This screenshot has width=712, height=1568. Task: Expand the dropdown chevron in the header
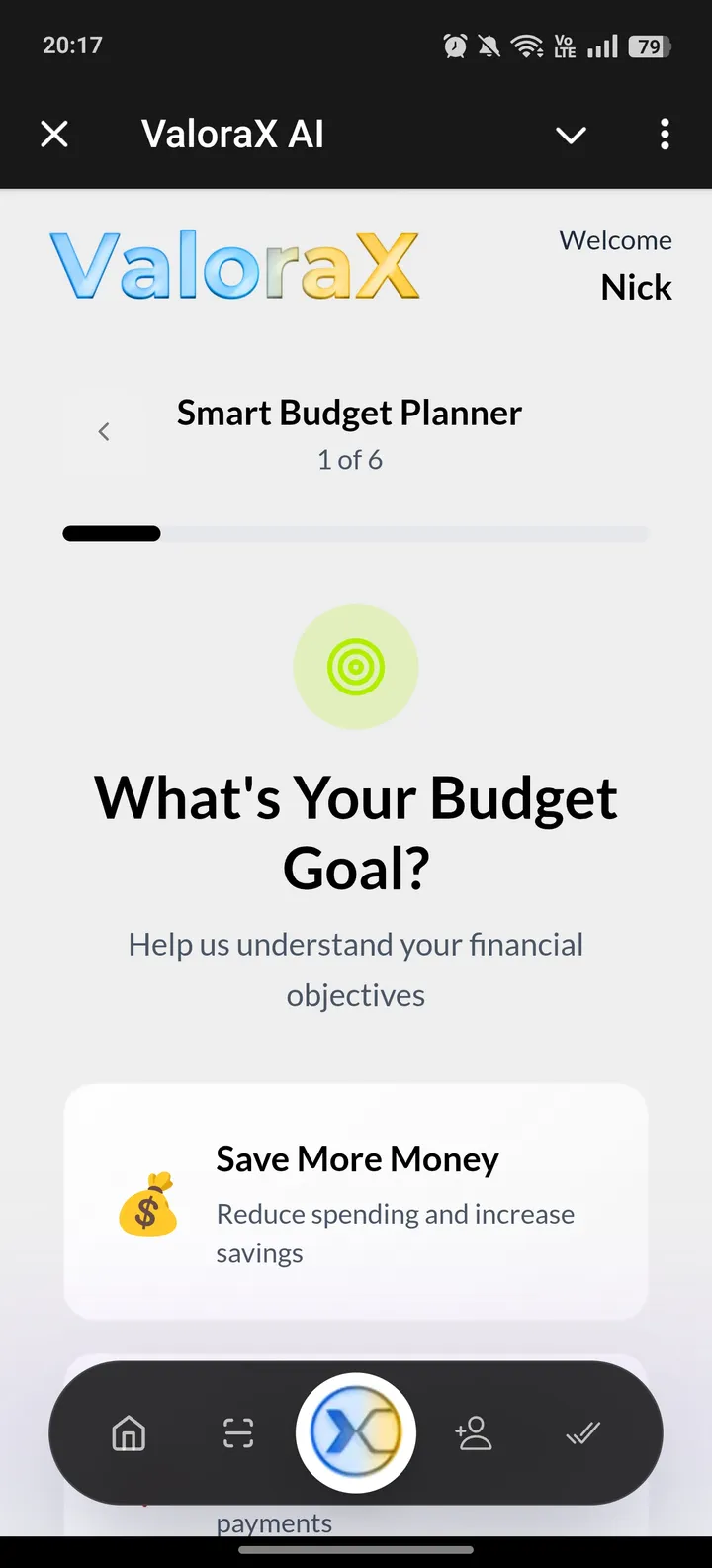[571, 135]
